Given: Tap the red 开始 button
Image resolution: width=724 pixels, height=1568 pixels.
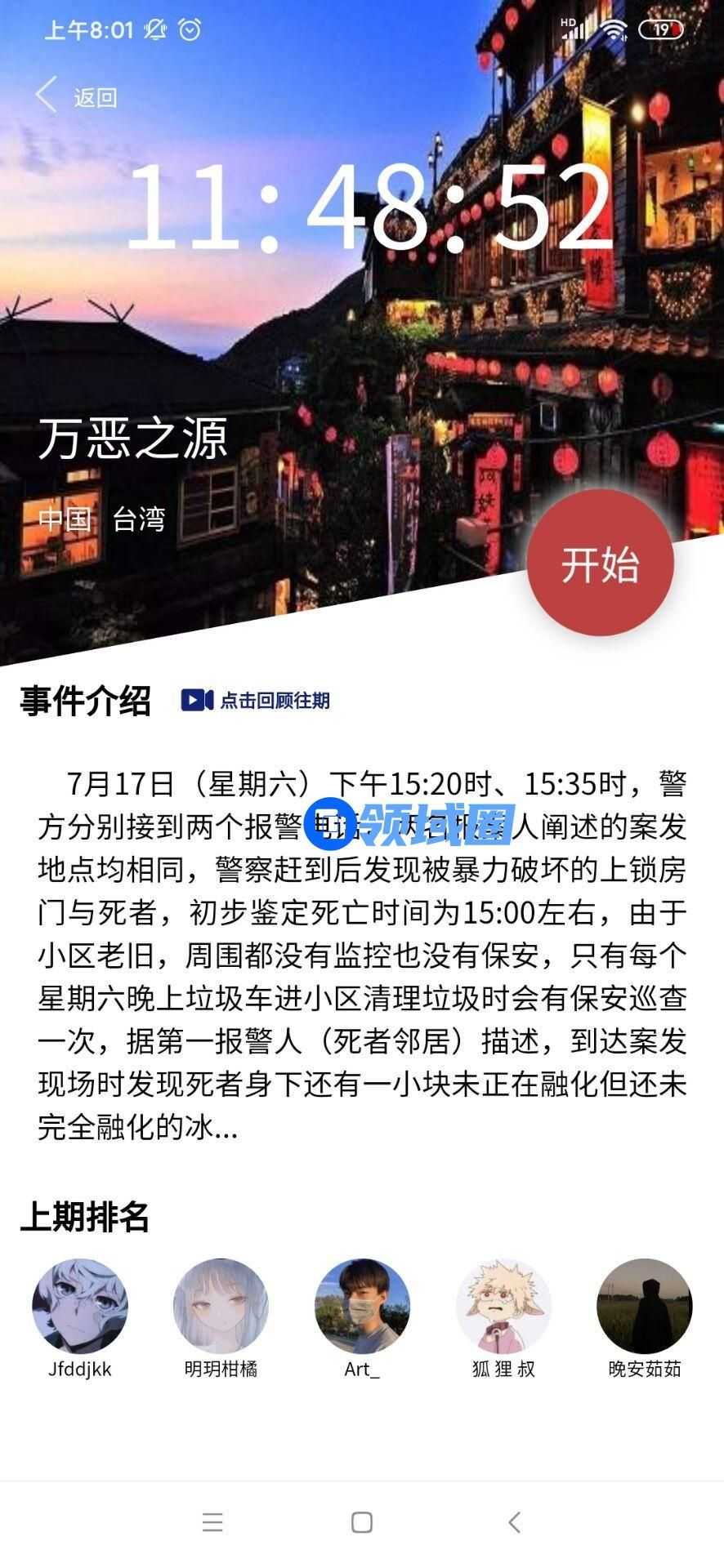Looking at the screenshot, I should click(x=600, y=563).
